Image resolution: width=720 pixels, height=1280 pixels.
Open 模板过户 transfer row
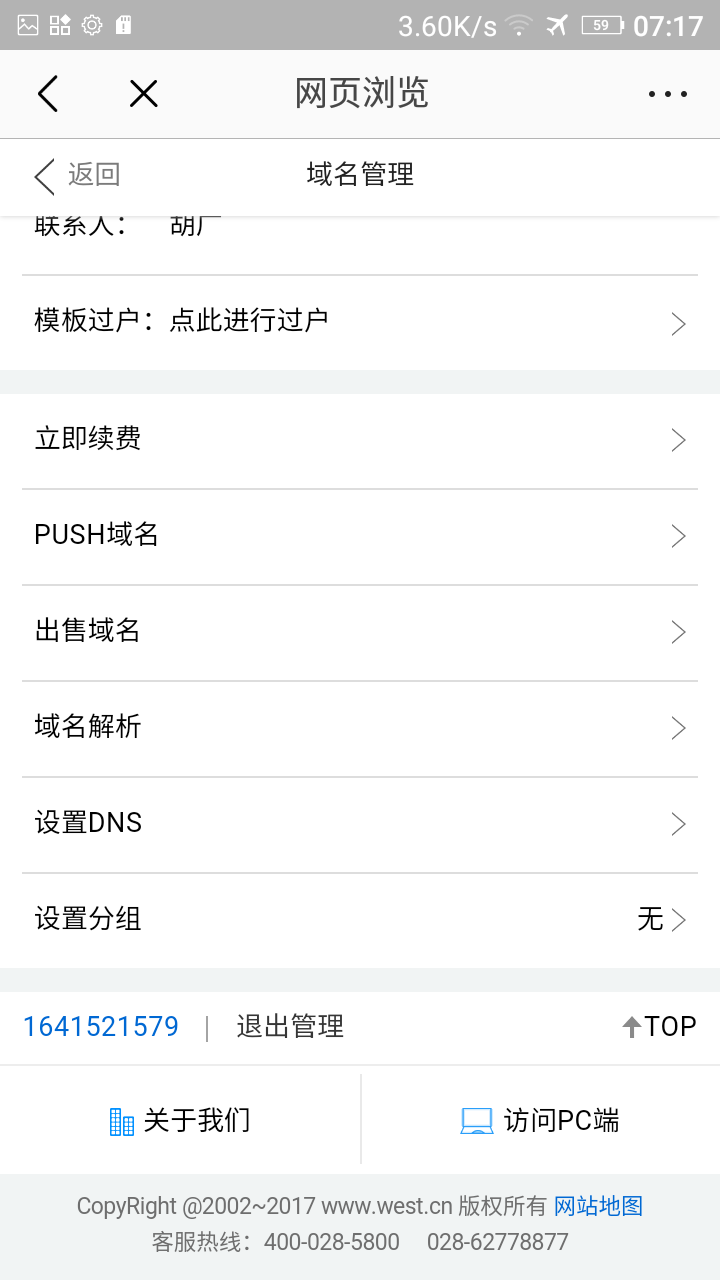click(360, 322)
